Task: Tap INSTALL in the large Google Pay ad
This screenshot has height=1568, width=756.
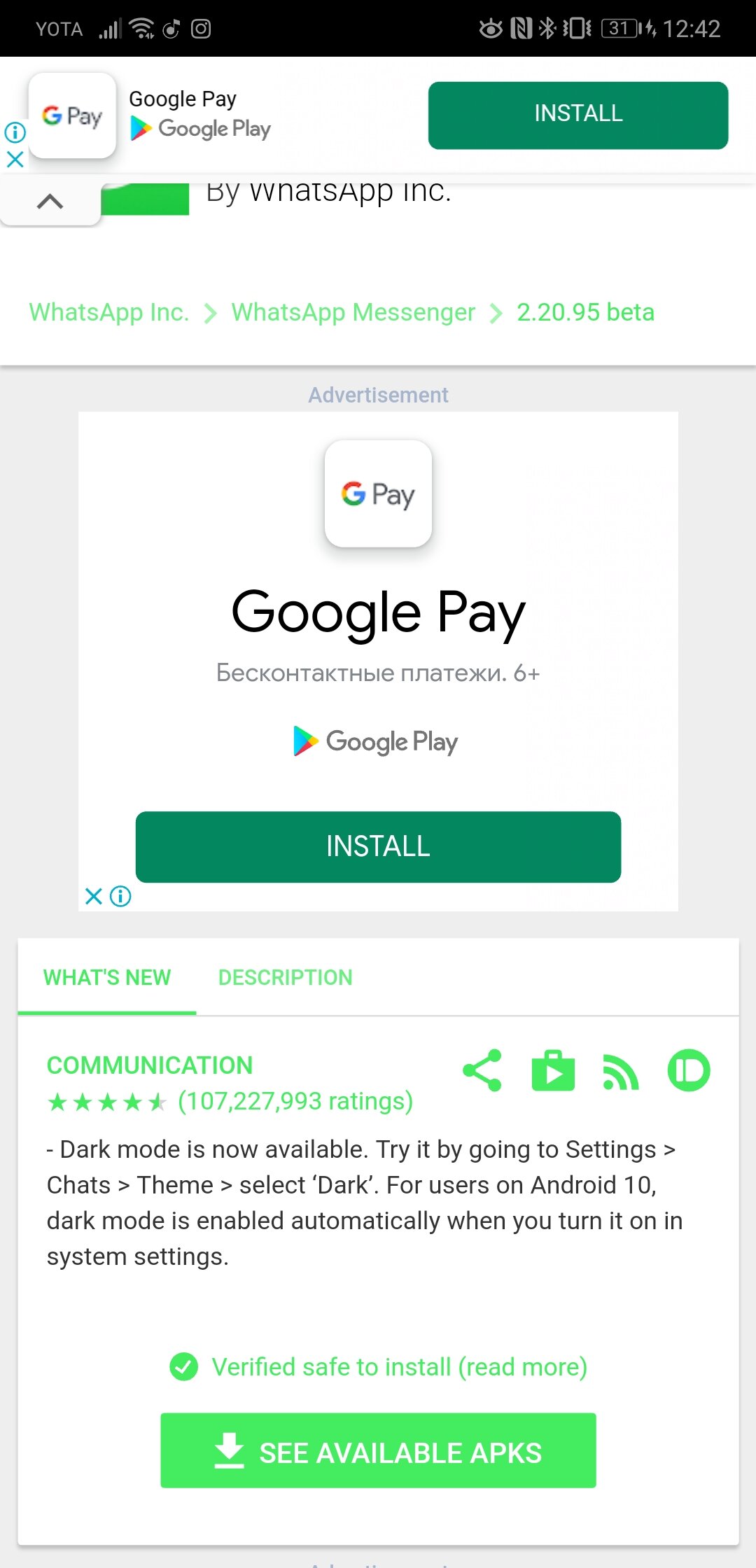Action: pyautogui.click(x=378, y=847)
